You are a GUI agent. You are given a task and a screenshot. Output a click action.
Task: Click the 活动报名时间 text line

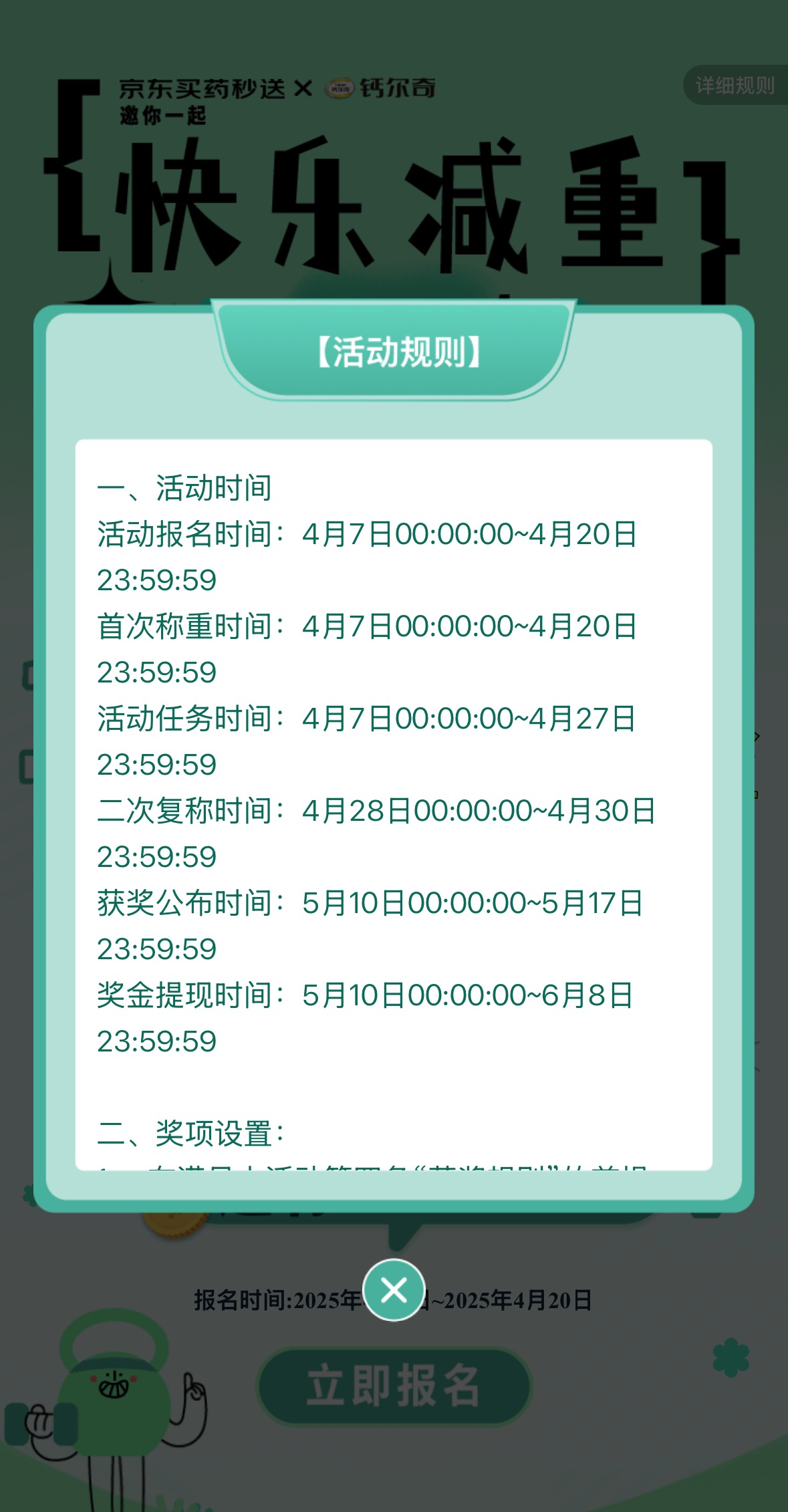point(368,535)
